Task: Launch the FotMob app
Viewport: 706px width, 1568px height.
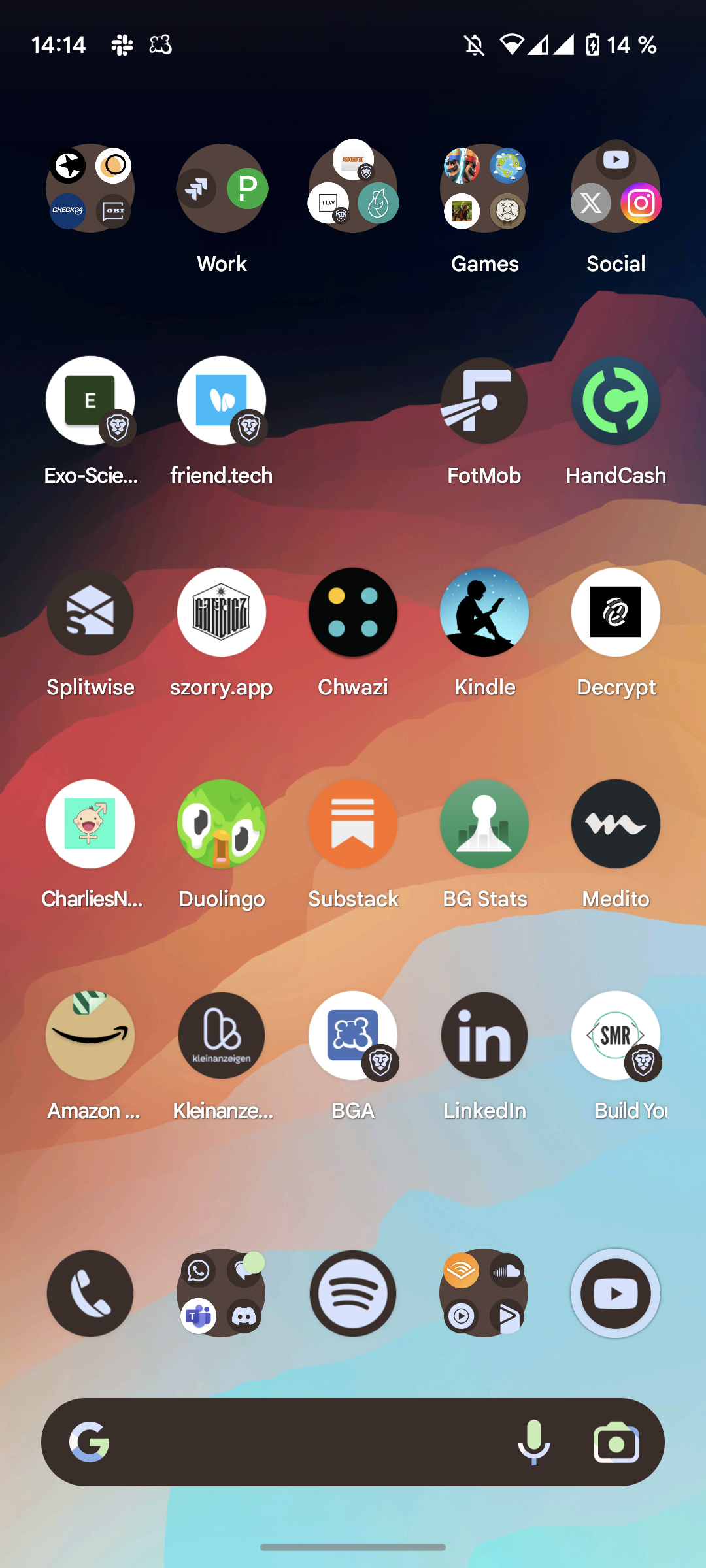Action: click(x=484, y=400)
